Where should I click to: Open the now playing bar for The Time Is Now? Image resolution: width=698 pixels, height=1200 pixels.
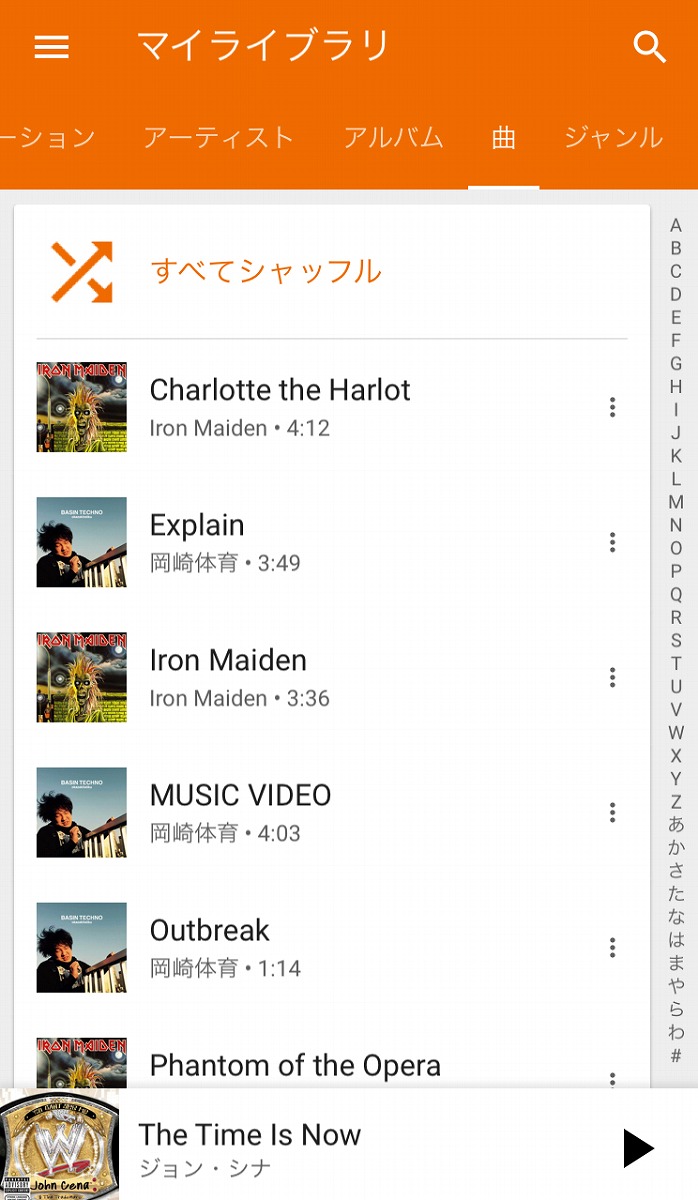[x=300, y=1148]
